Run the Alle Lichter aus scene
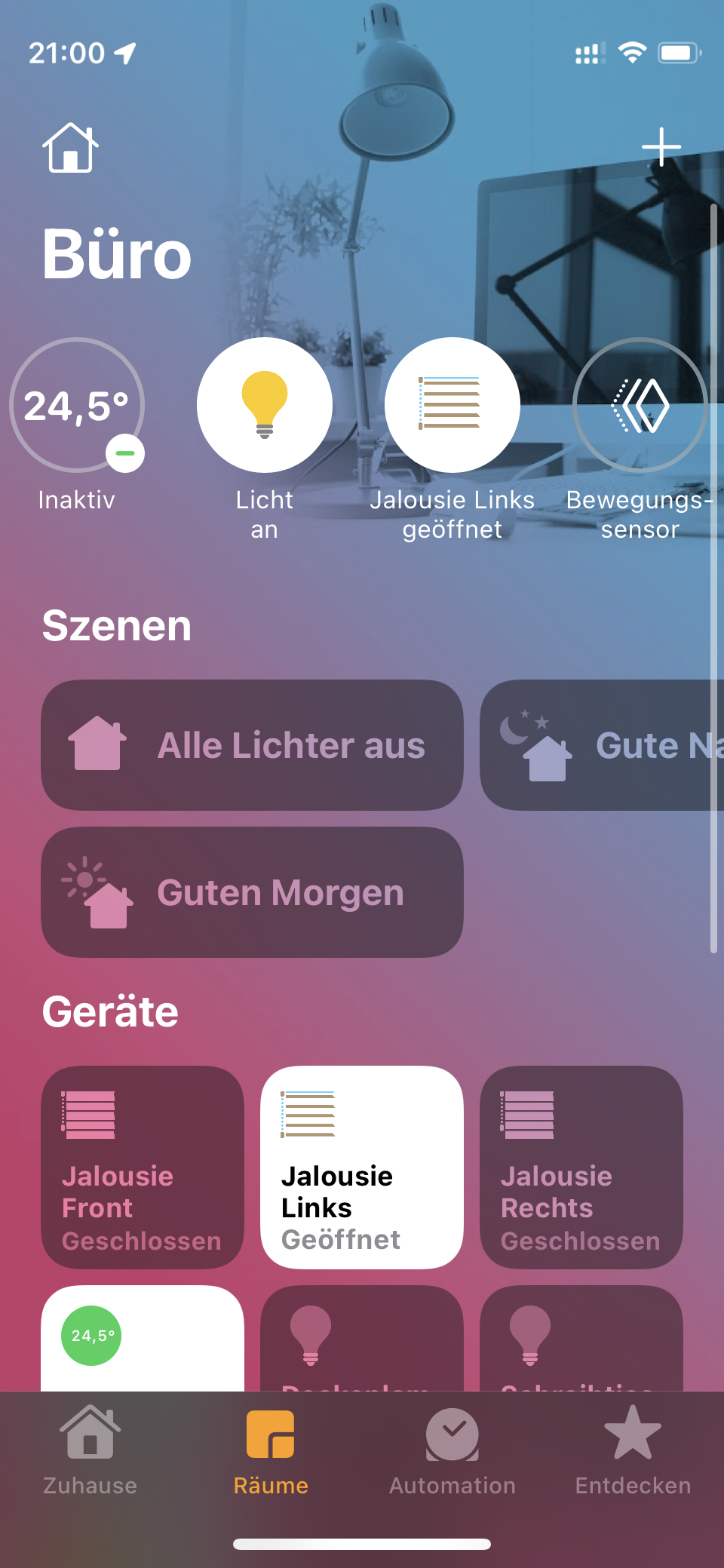The height and width of the screenshot is (1568, 724). [252, 745]
